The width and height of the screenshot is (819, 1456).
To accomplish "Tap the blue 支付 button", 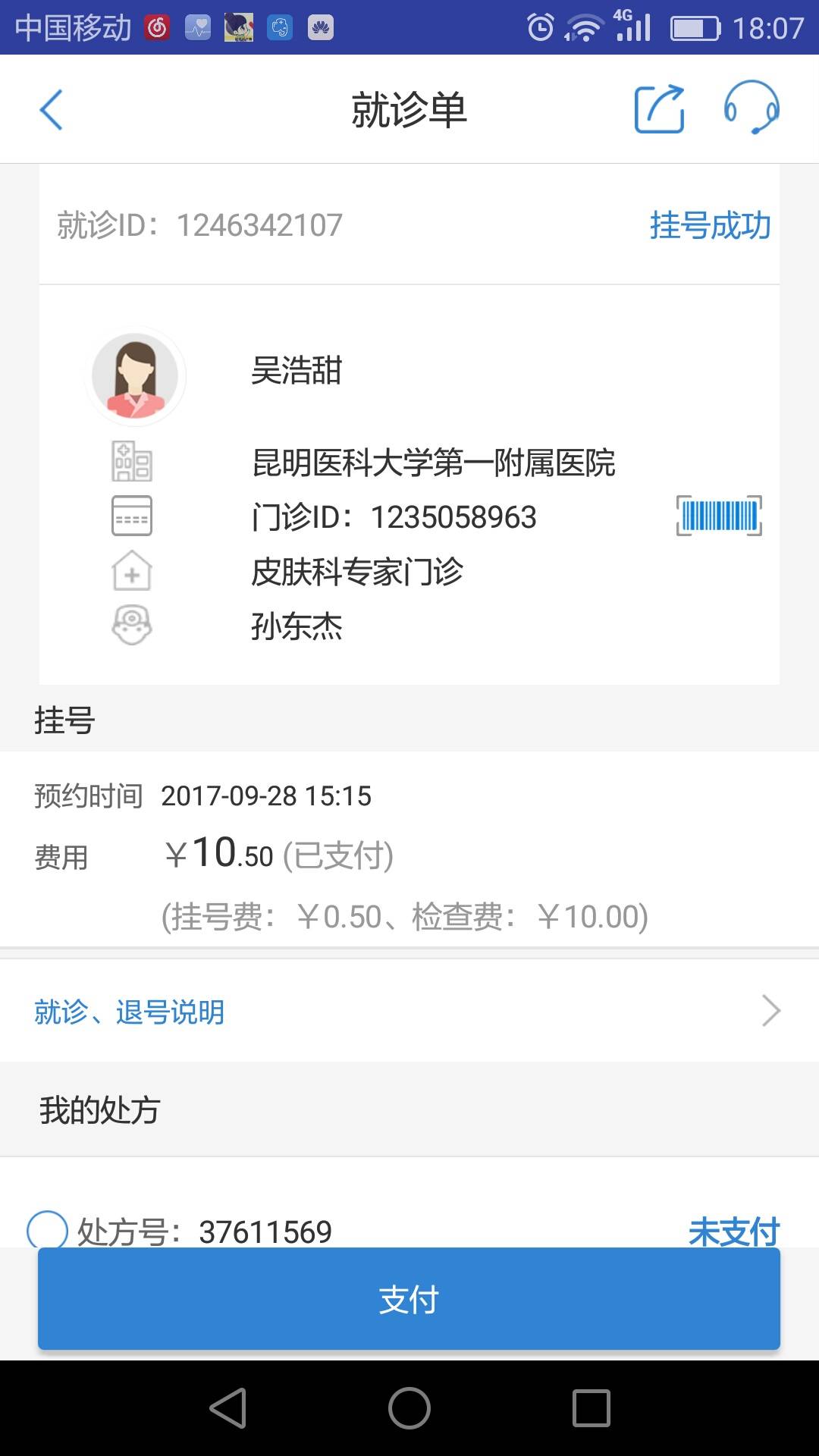I will 409,1299.
